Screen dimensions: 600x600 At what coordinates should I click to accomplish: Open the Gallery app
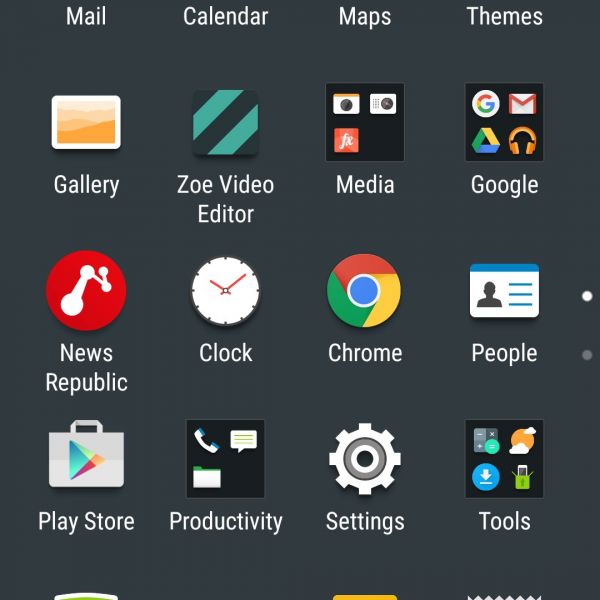86,123
